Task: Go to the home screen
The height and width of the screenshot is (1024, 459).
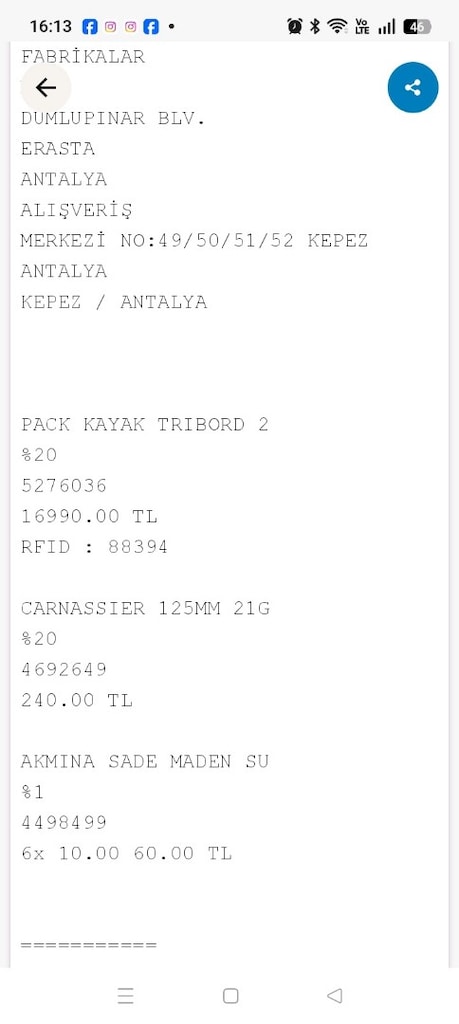Action: click(230, 995)
